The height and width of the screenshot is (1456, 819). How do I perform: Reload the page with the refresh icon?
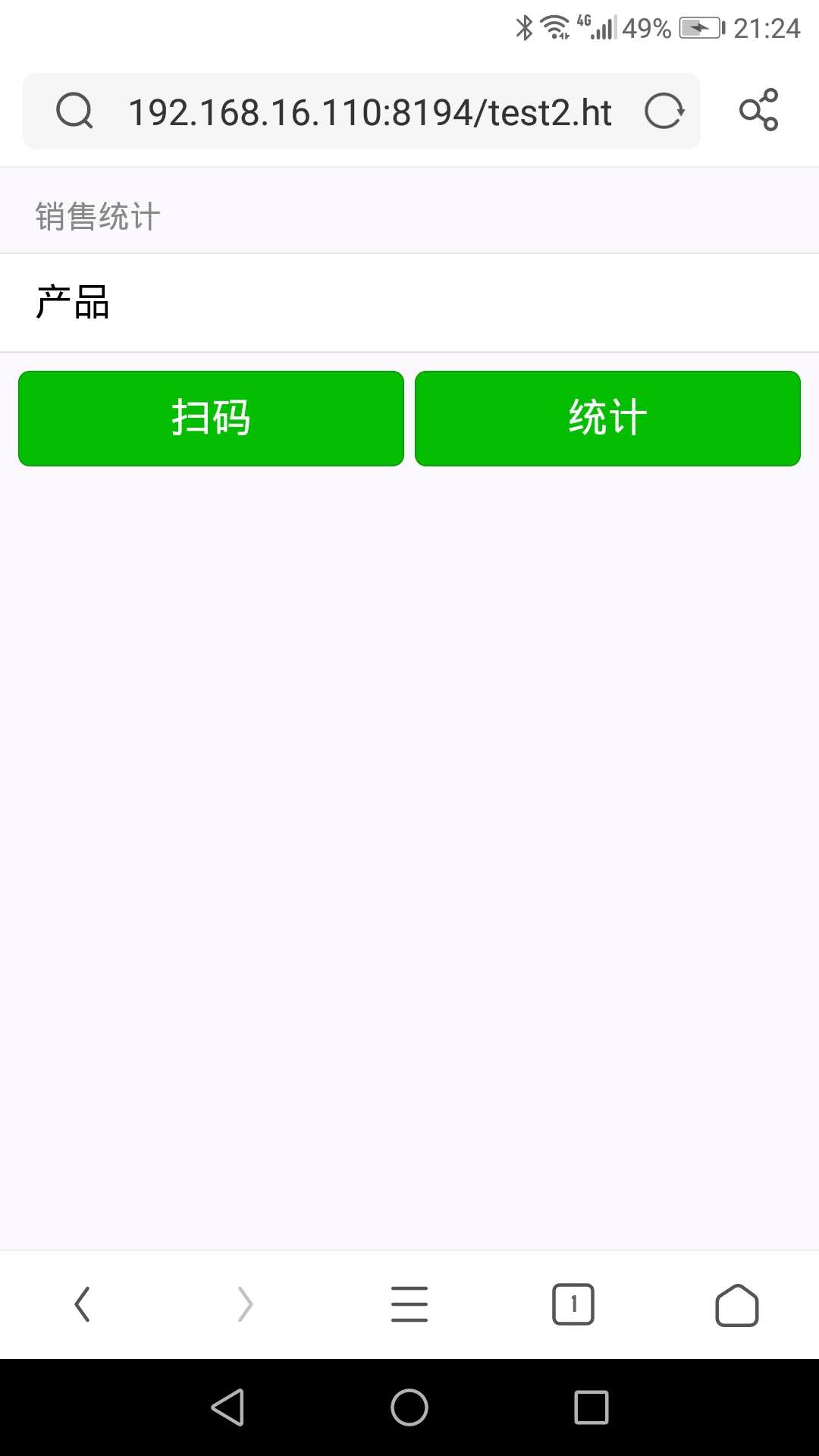[x=664, y=111]
